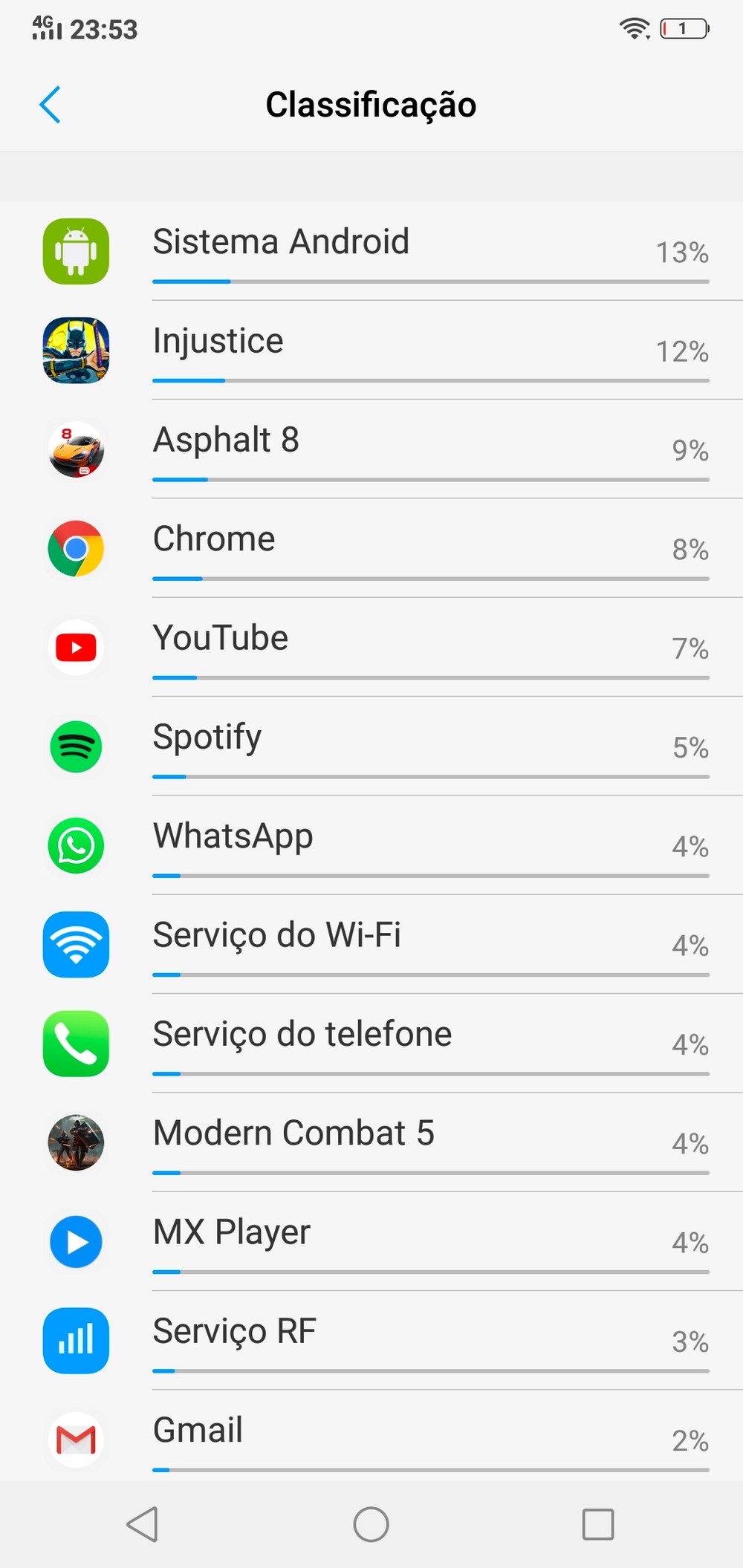Open Sistema Android battery usage details
Image resolution: width=743 pixels, height=1568 pixels.
click(x=371, y=251)
